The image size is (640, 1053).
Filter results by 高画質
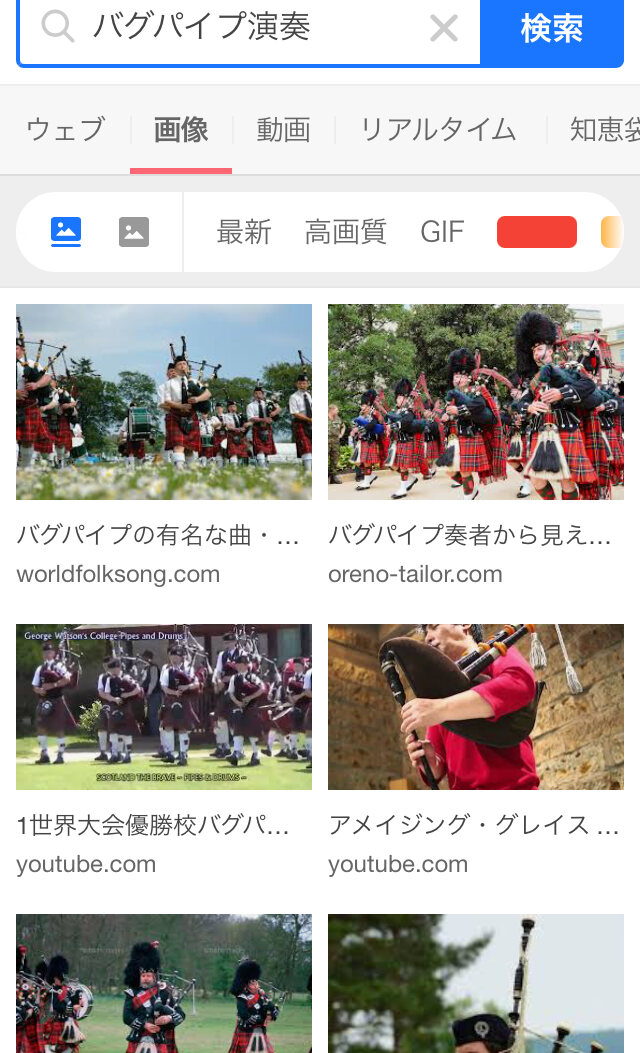coord(345,232)
